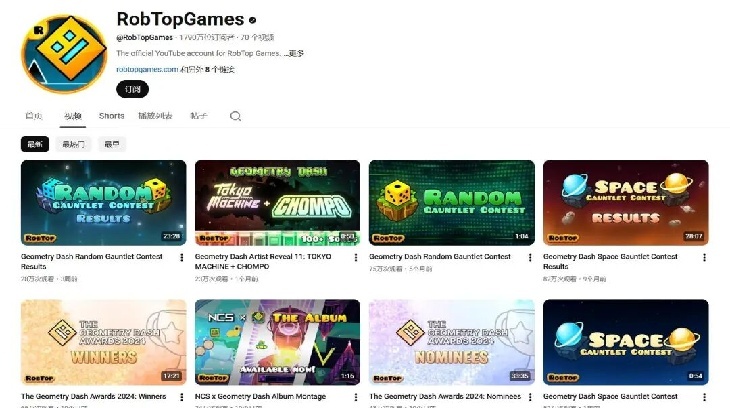Open more options for Artist Reveal 11 video
730x408 pixels.
click(355, 257)
